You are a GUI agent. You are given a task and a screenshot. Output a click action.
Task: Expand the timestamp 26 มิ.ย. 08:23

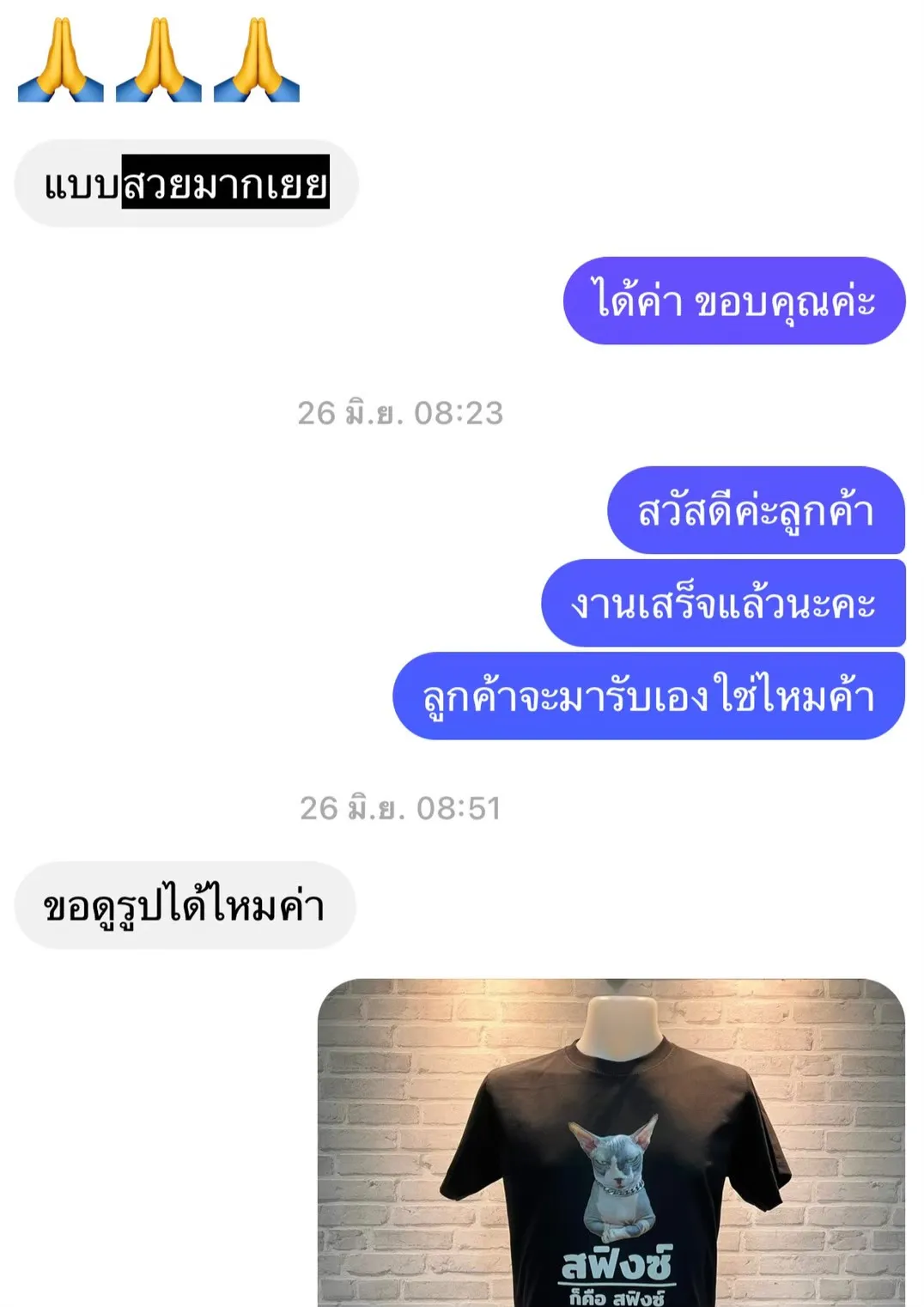coord(401,414)
